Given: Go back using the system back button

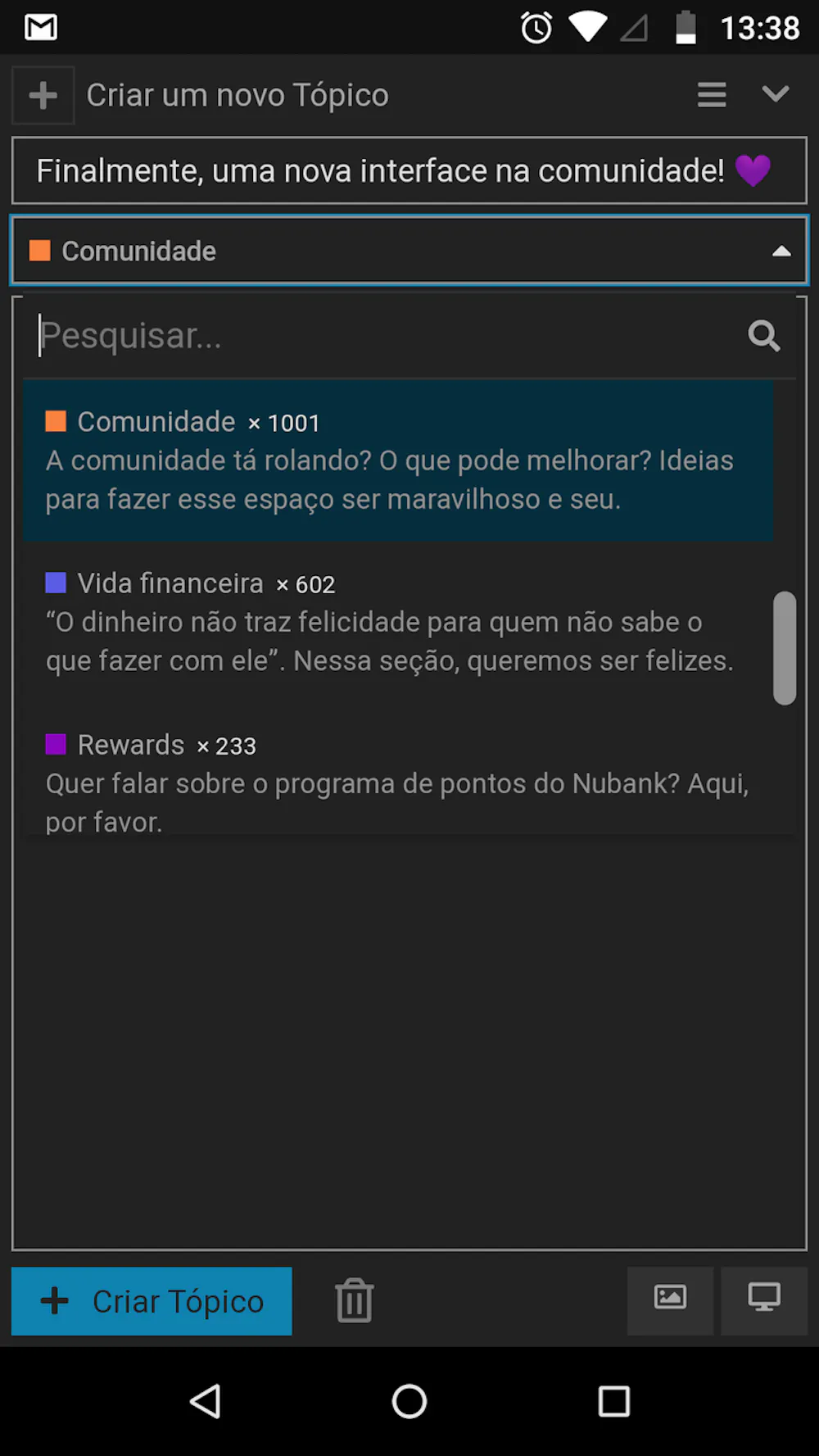Looking at the screenshot, I should click(205, 1401).
